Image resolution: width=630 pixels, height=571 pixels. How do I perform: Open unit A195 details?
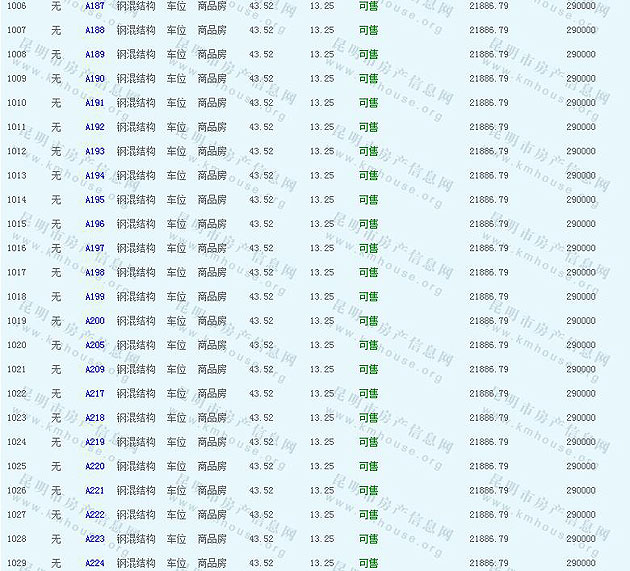tap(94, 199)
